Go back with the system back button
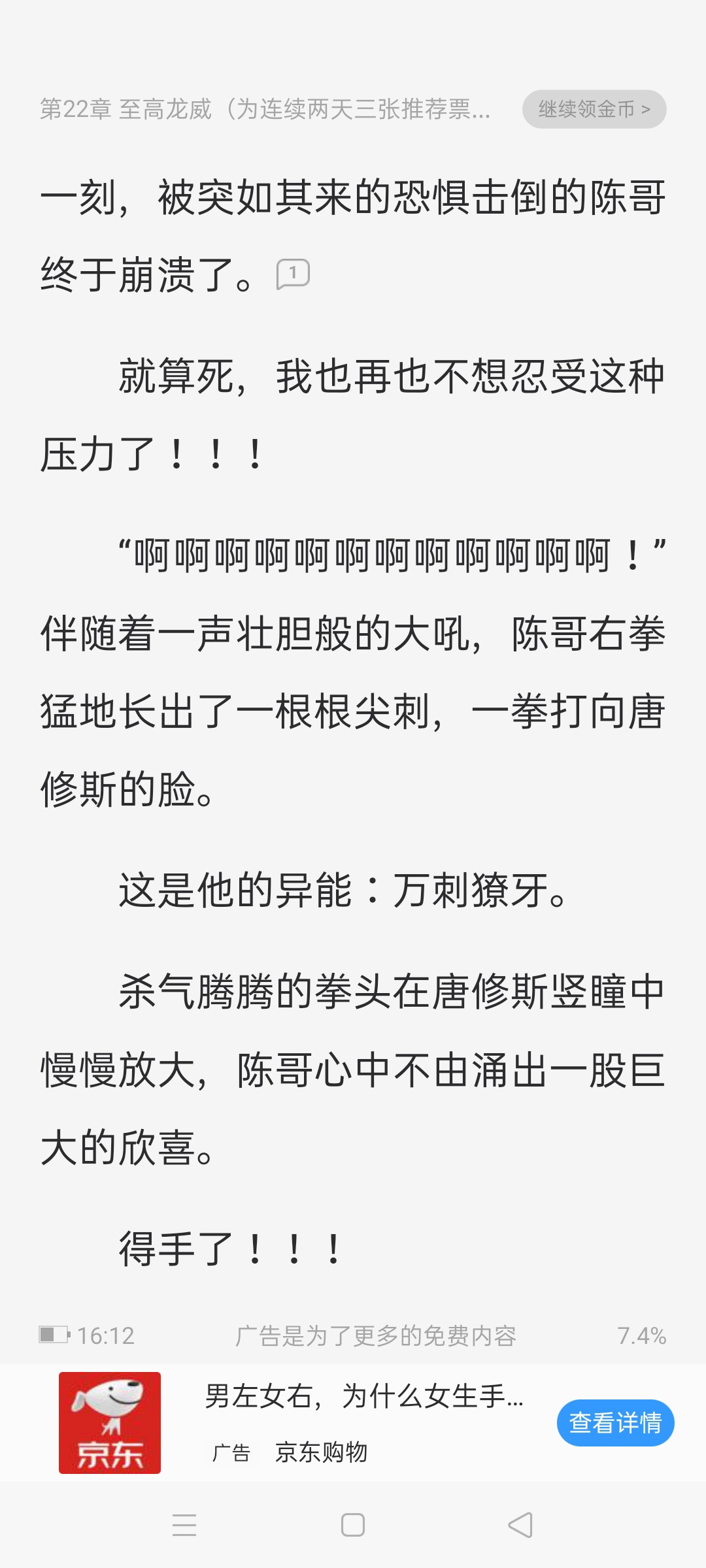This screenshot has height=1568, width=706. (520, 1525)
